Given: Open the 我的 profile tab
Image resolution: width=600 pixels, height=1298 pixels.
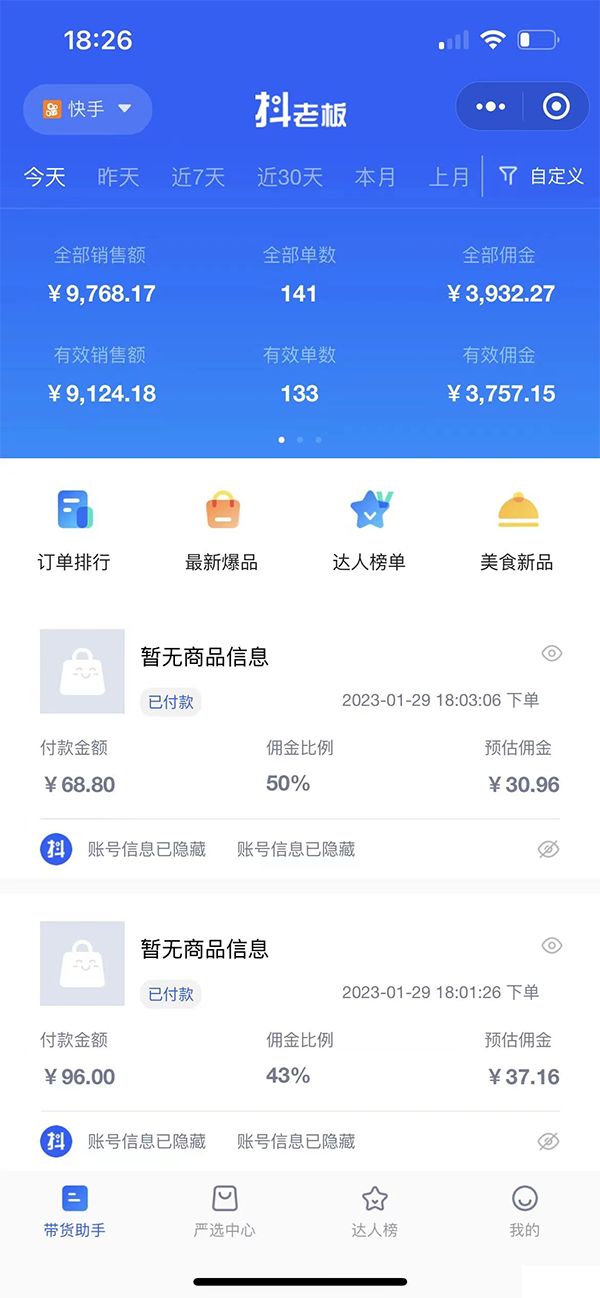Looking at the screenshot, I should click(x=525, y=1211).
